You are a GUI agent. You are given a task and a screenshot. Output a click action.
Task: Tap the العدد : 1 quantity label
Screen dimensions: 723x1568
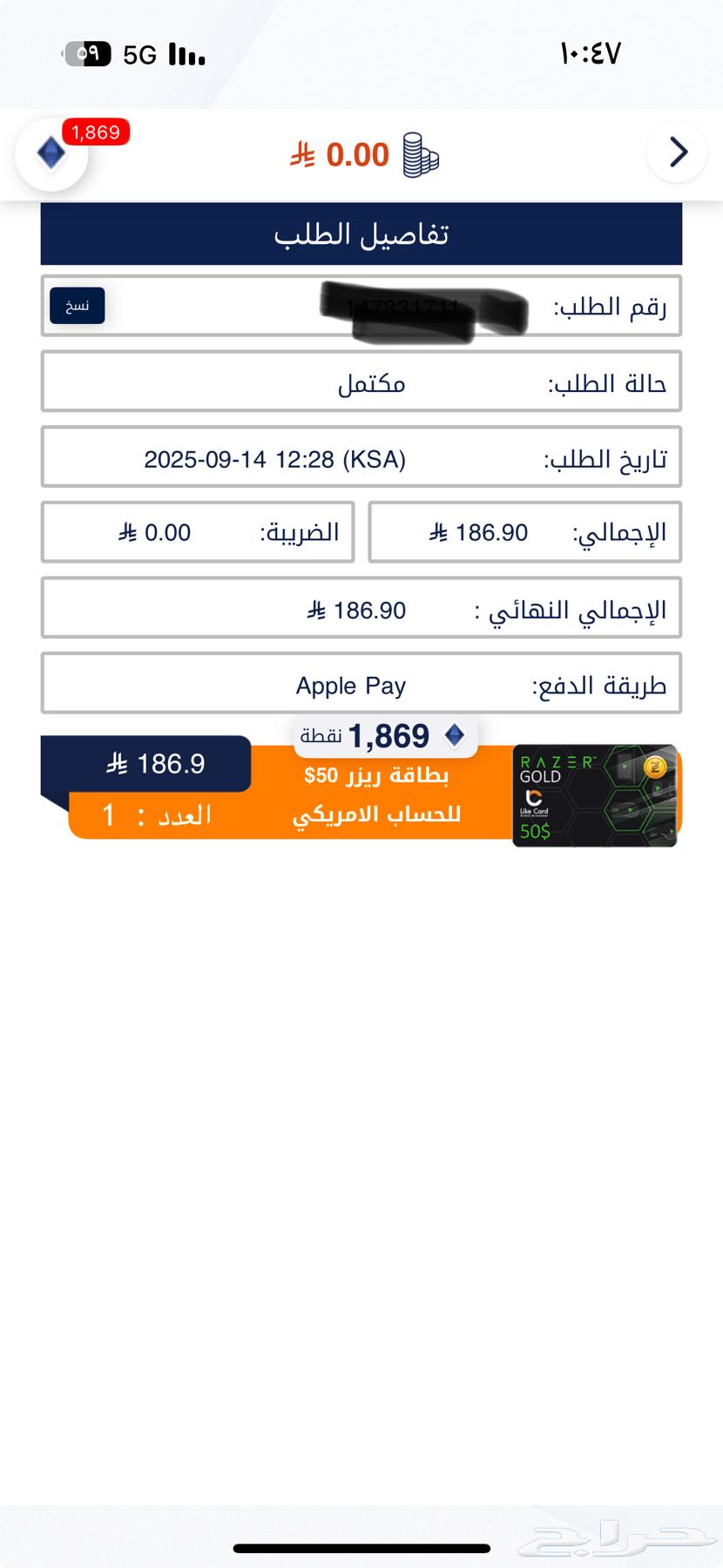tap(157, 816)
